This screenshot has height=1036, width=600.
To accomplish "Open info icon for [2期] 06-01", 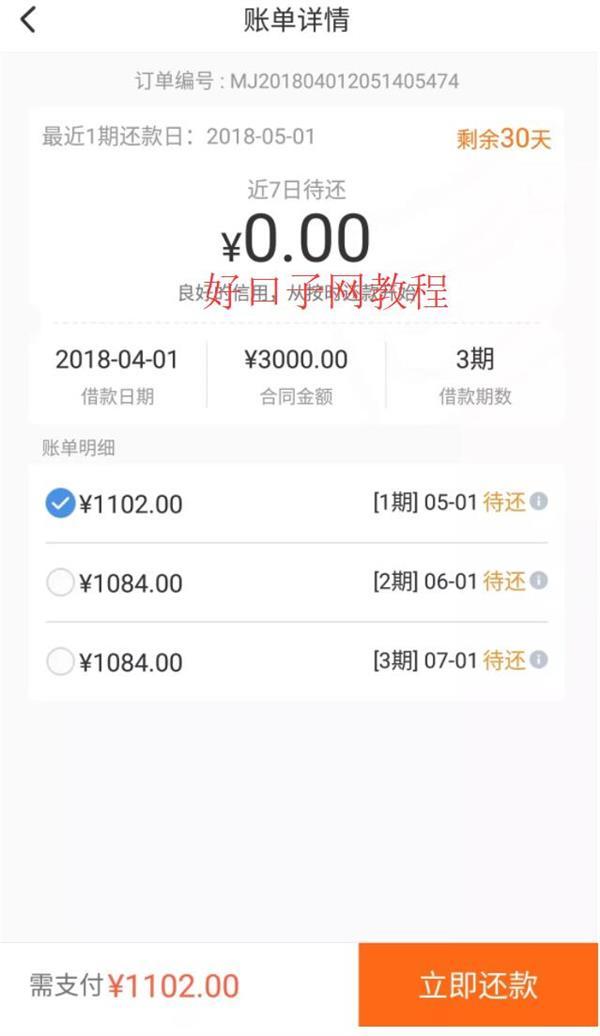I will click(x=539, y=580).
